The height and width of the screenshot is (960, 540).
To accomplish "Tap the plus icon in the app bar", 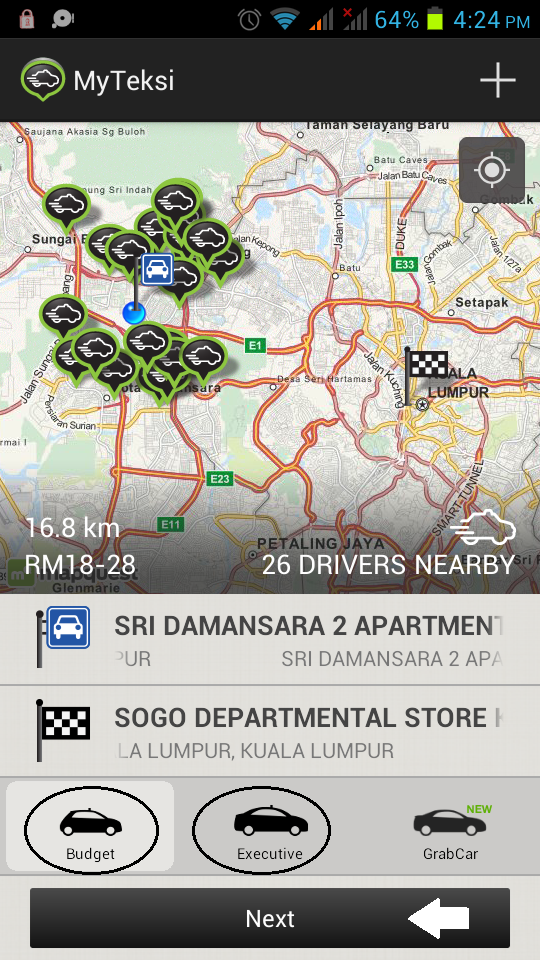I will click(x=497, y=80).
